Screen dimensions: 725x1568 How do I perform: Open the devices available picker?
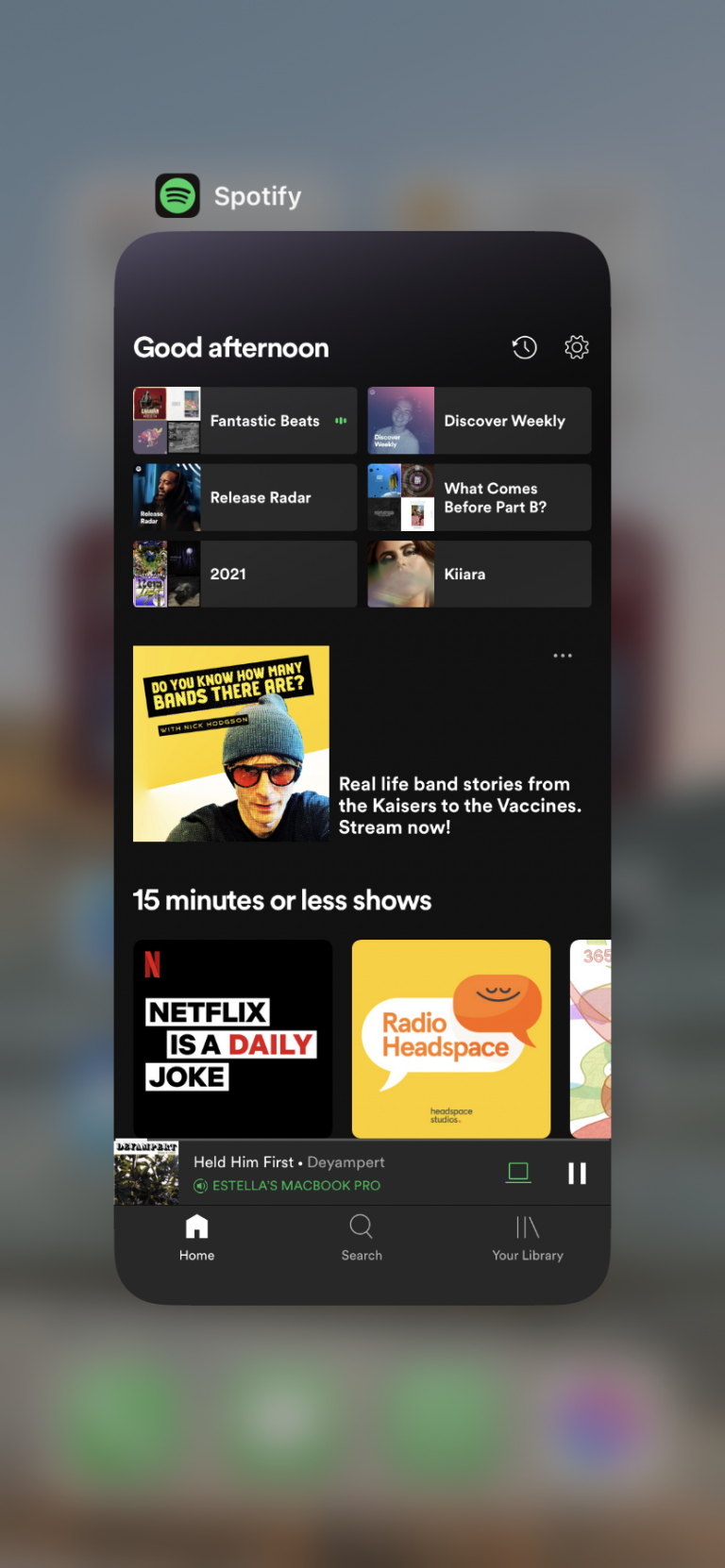pos(518,1173)
